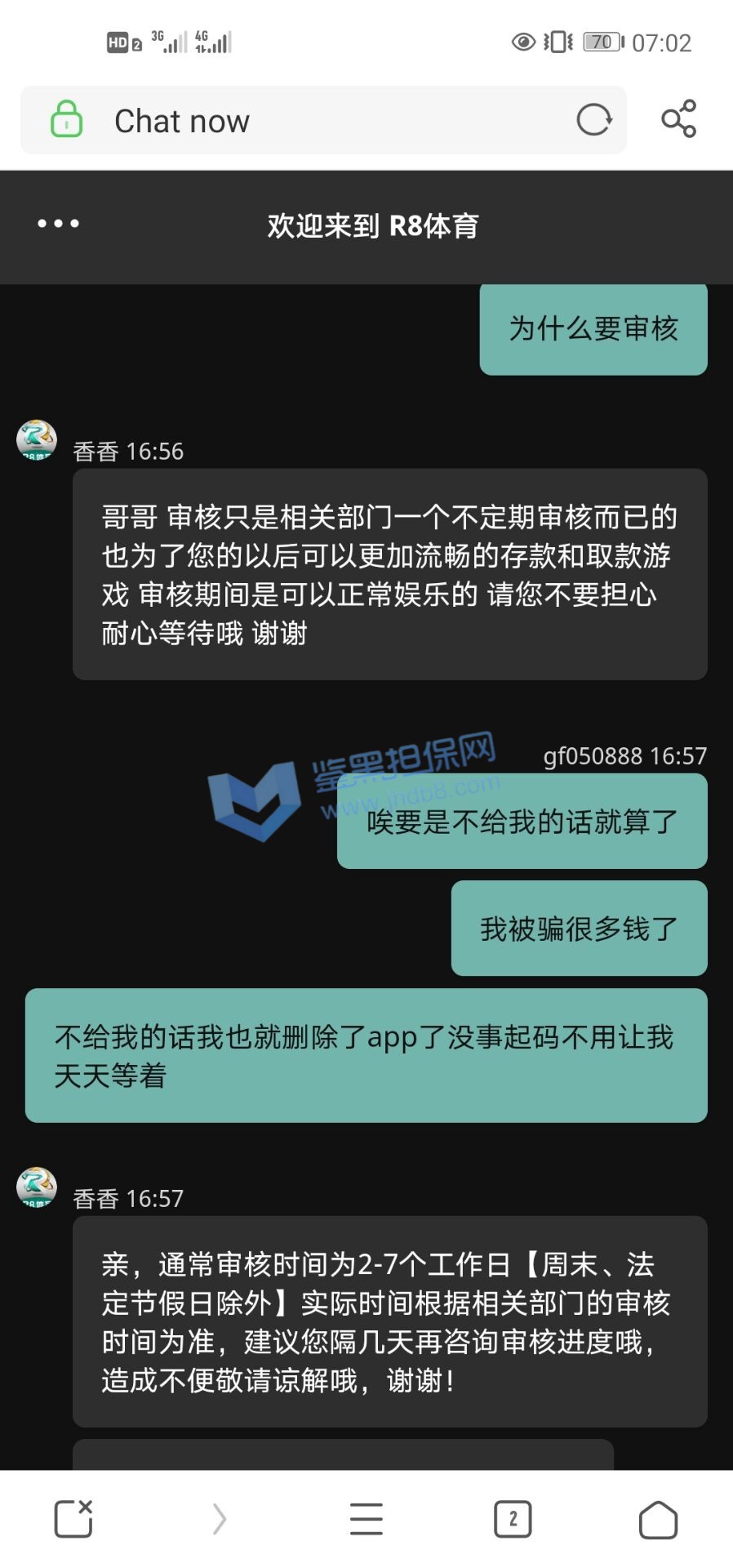
Task: Go to the browser home page
Action: 658,1519
